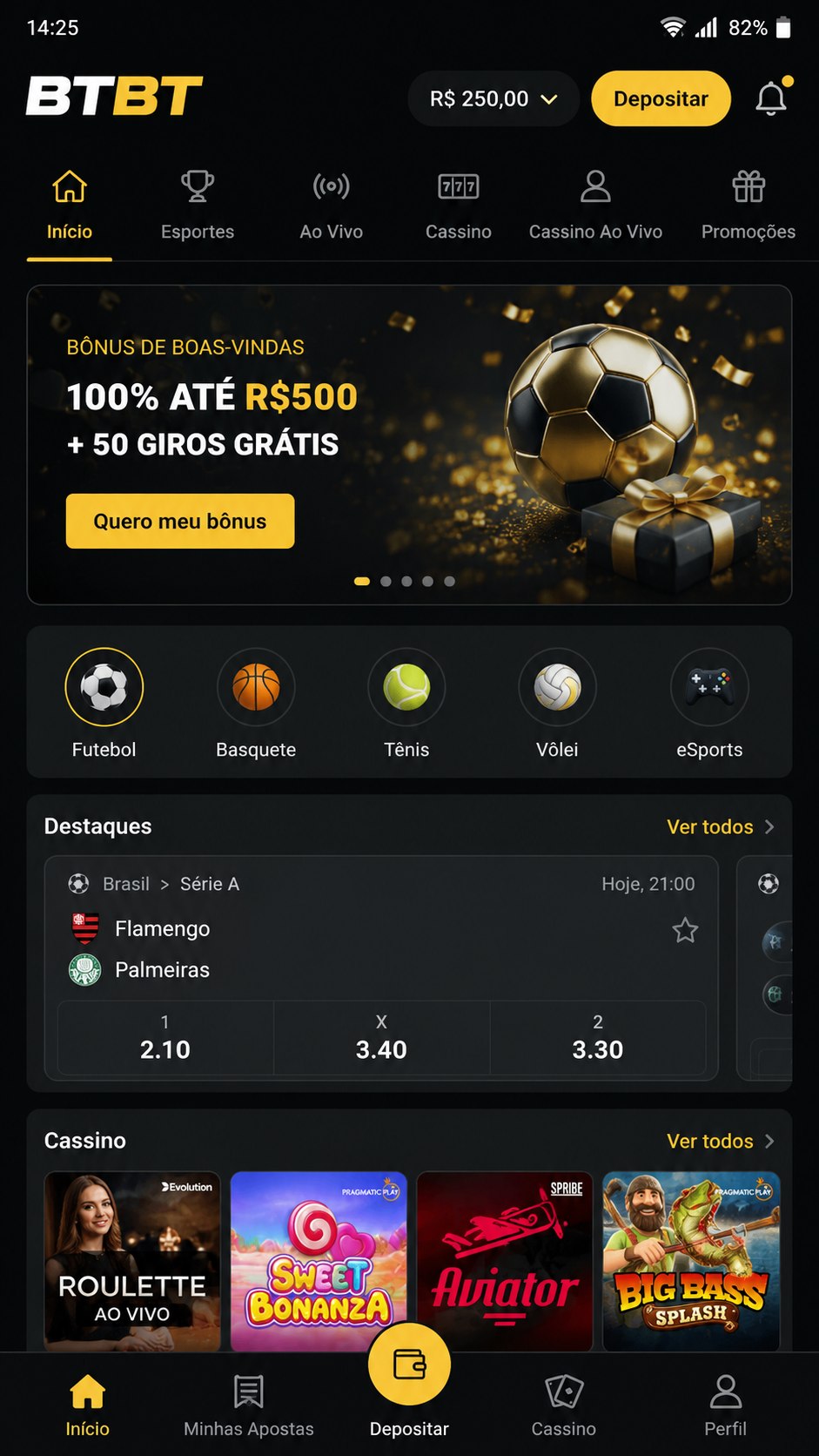Open the notifications bell
The height and width of the screenshot is (1456, 819).
click(771, 98)
